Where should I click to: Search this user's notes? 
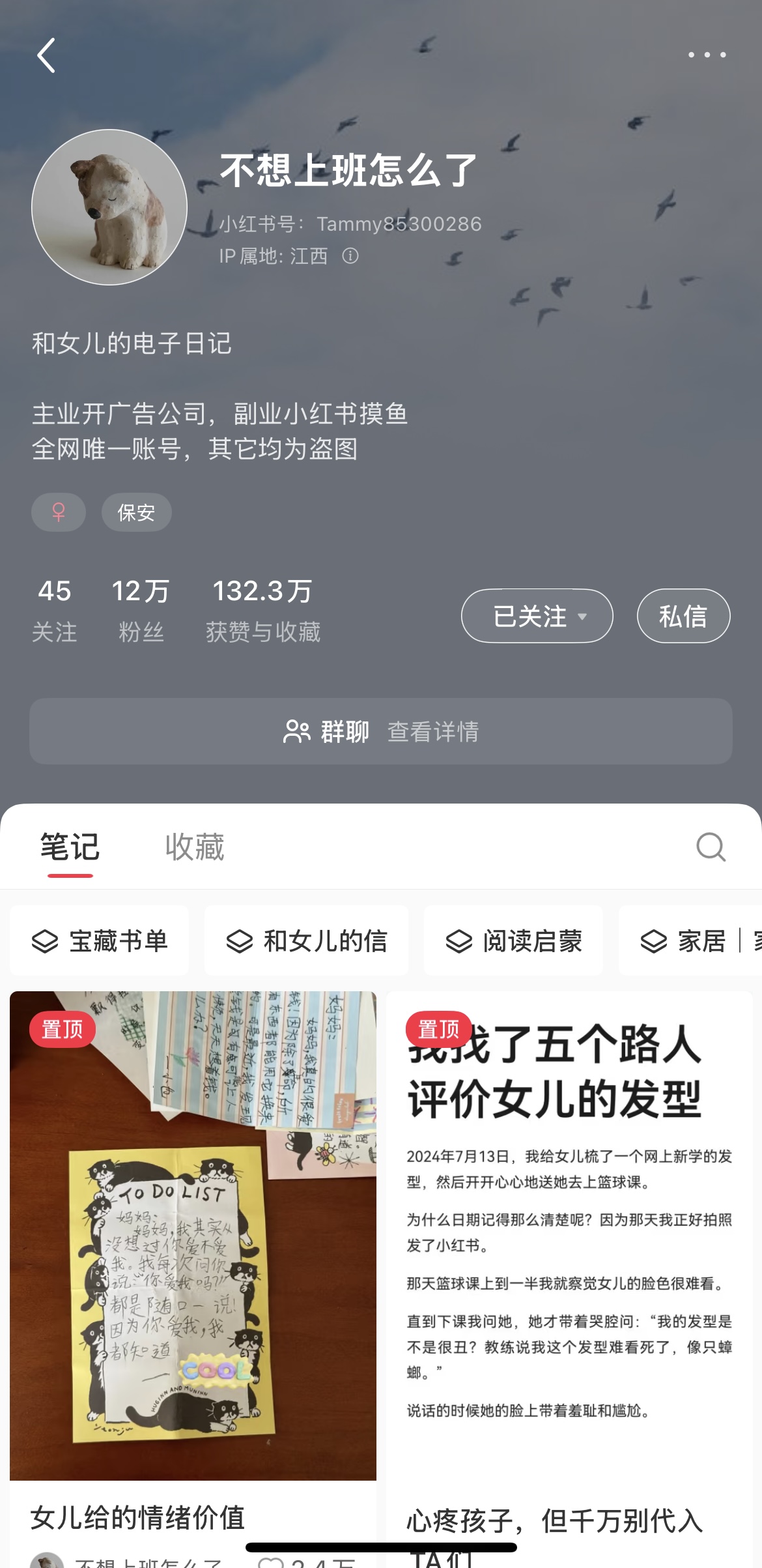coord(711,847)
